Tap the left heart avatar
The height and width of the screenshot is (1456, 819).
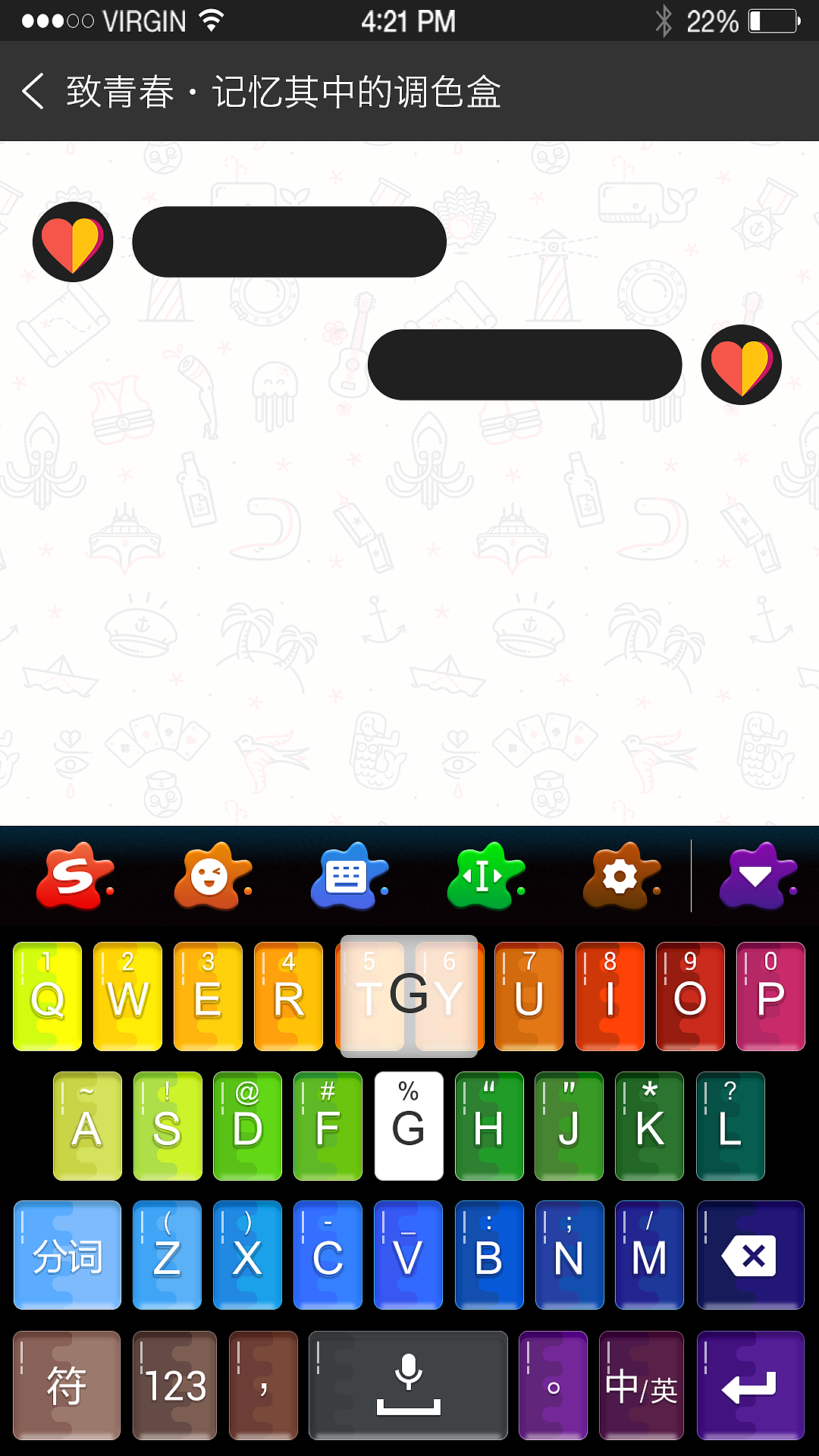coord(73,242)
